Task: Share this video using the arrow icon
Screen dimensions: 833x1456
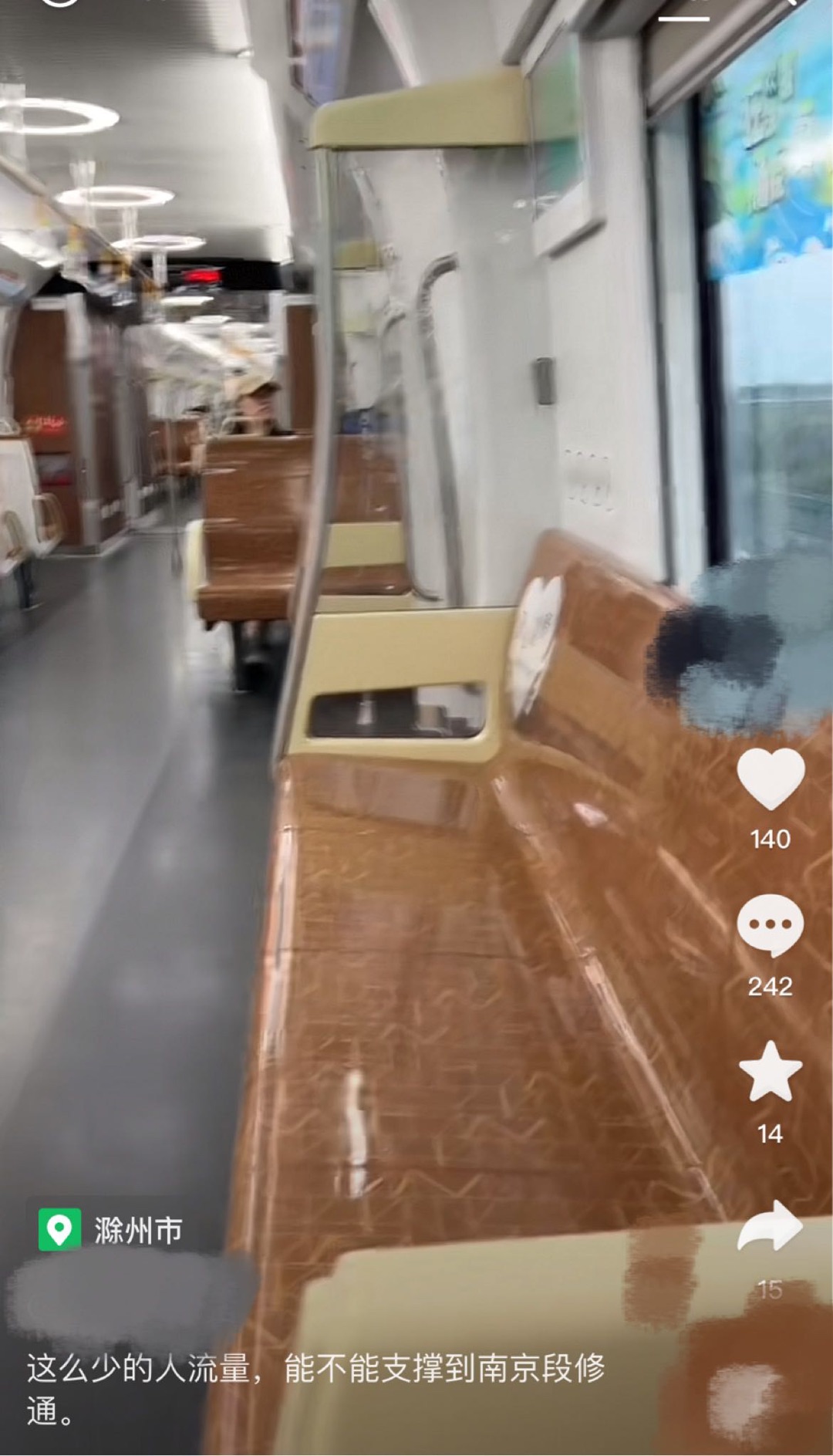Action: click(x=771, y=1226)
